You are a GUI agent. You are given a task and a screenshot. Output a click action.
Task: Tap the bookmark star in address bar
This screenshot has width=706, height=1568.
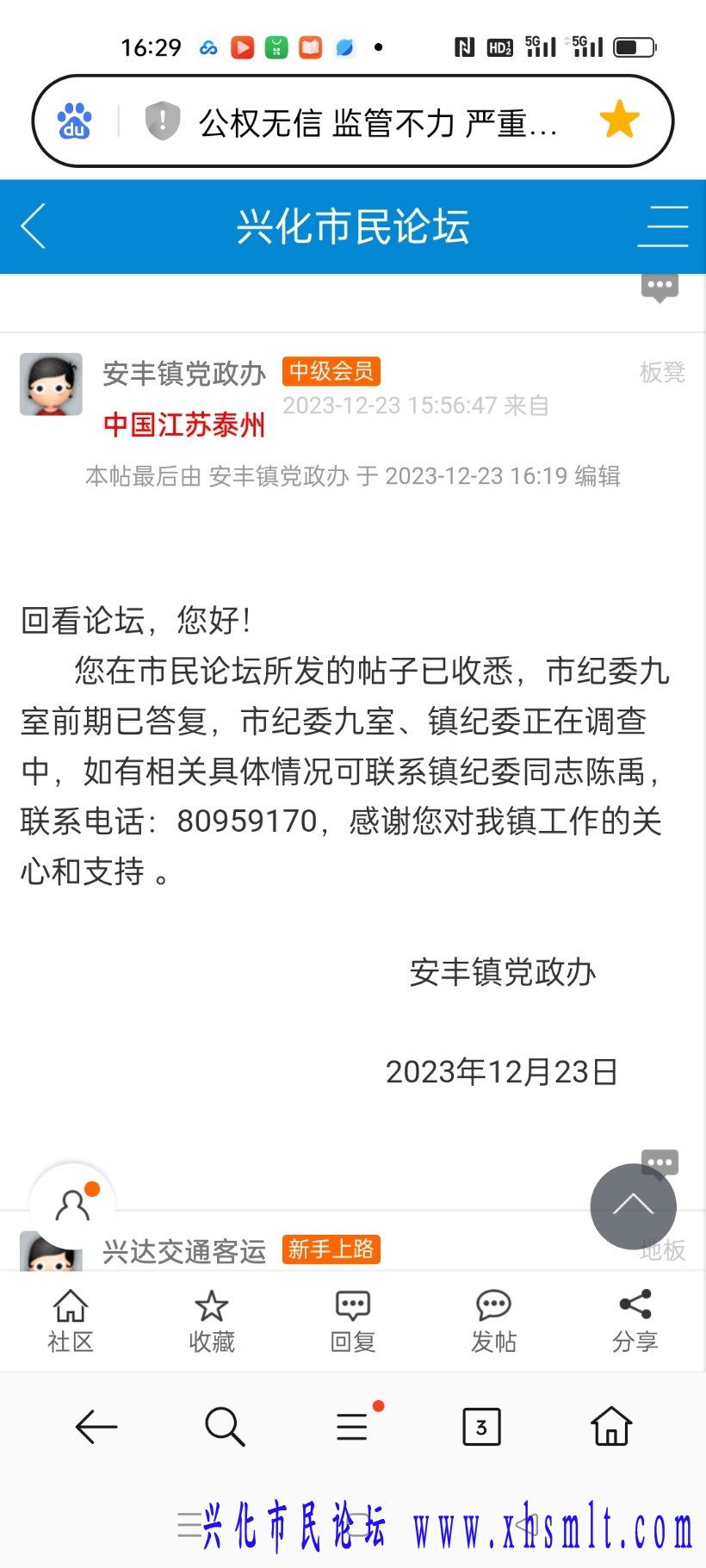point(619,120)
